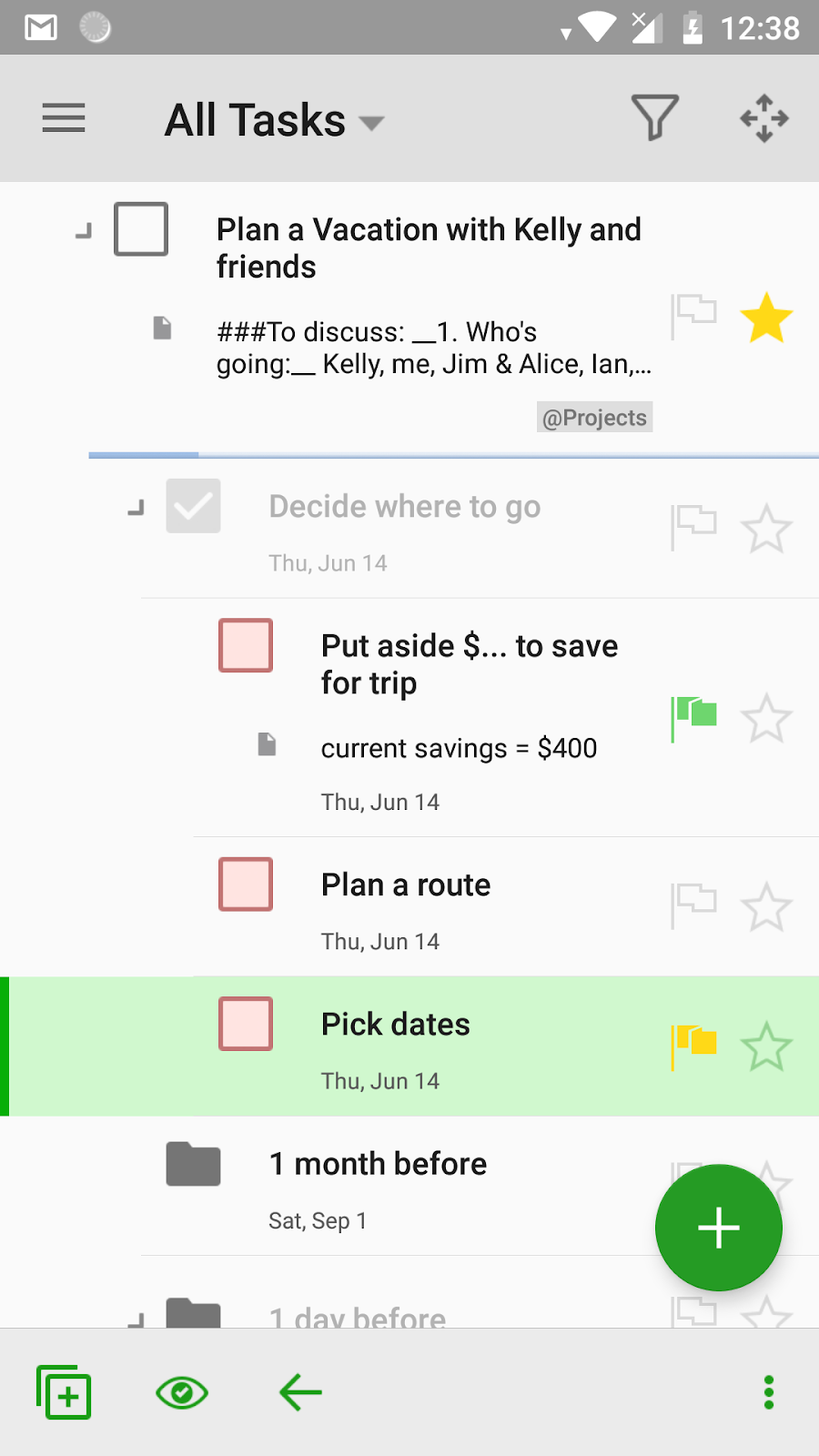Screen dimensions: 819x1456
Task: Tap the add subtask icon
Action: click(x=64, y=1392)
